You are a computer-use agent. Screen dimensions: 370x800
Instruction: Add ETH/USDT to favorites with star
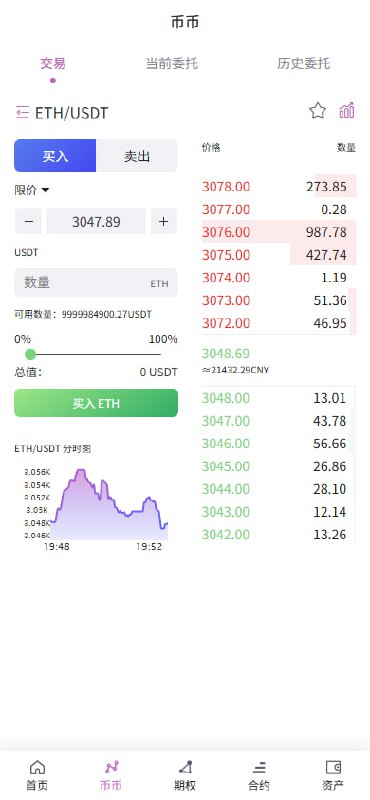coord(317,111)
